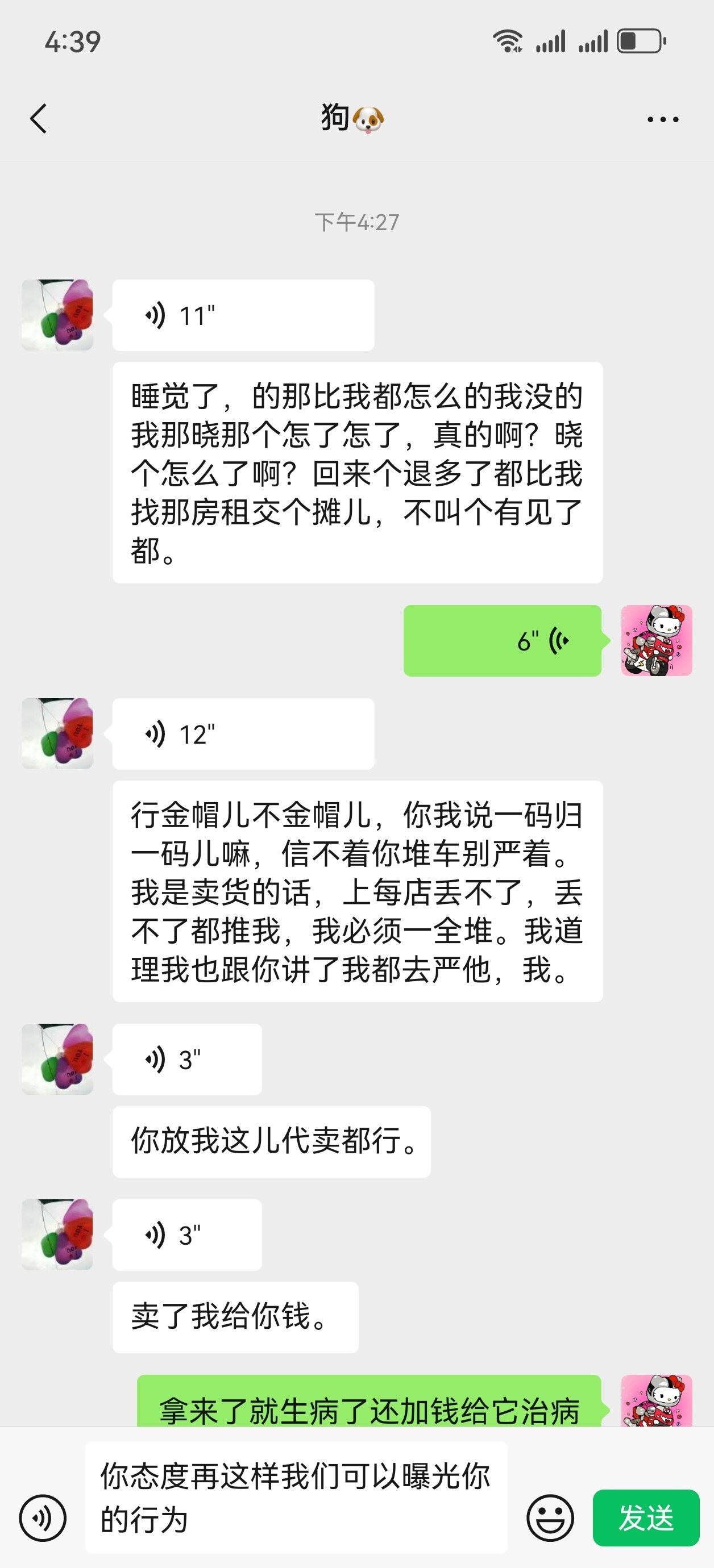Open the contact's avatar beside the 11" message
The width and height of the screenshot is (714, 1568).
[x=57, y=315]
